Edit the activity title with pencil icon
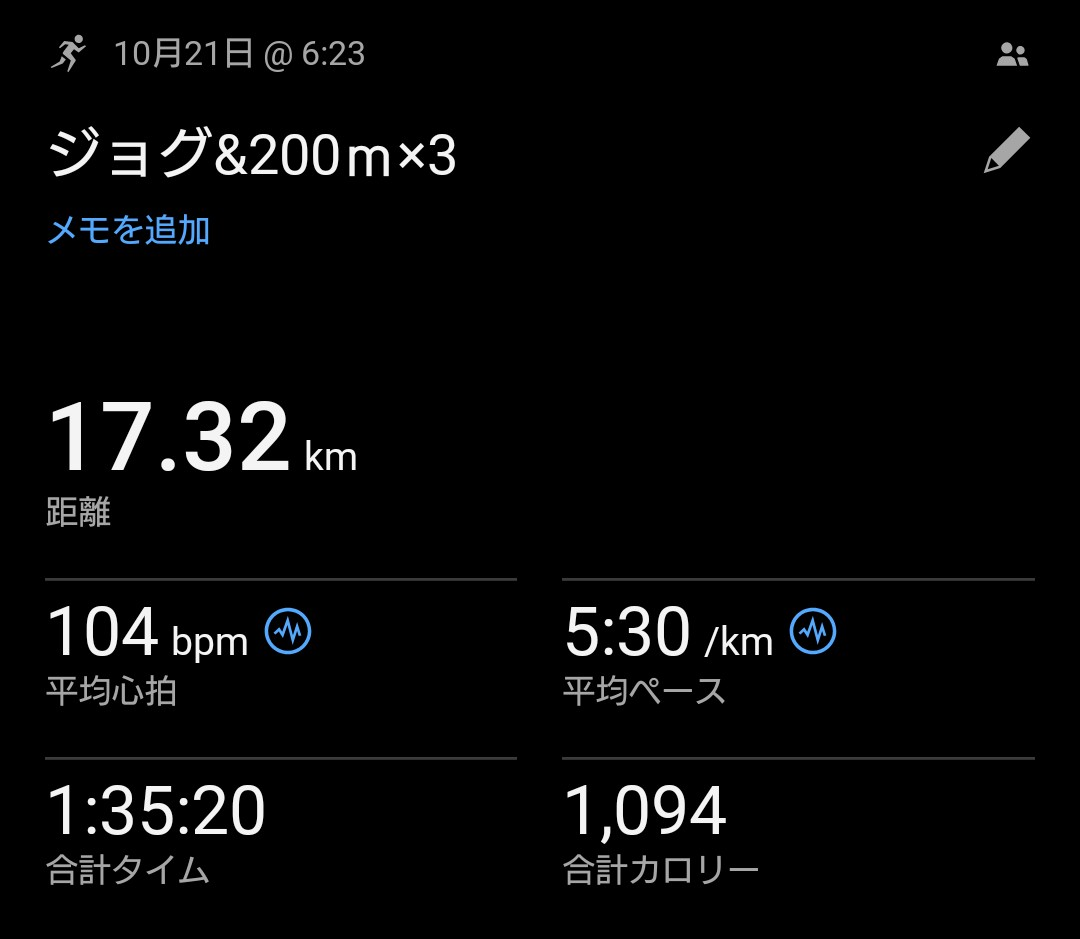The width and height of the screenshot is (1080, 939). [x=1006, y=149]
